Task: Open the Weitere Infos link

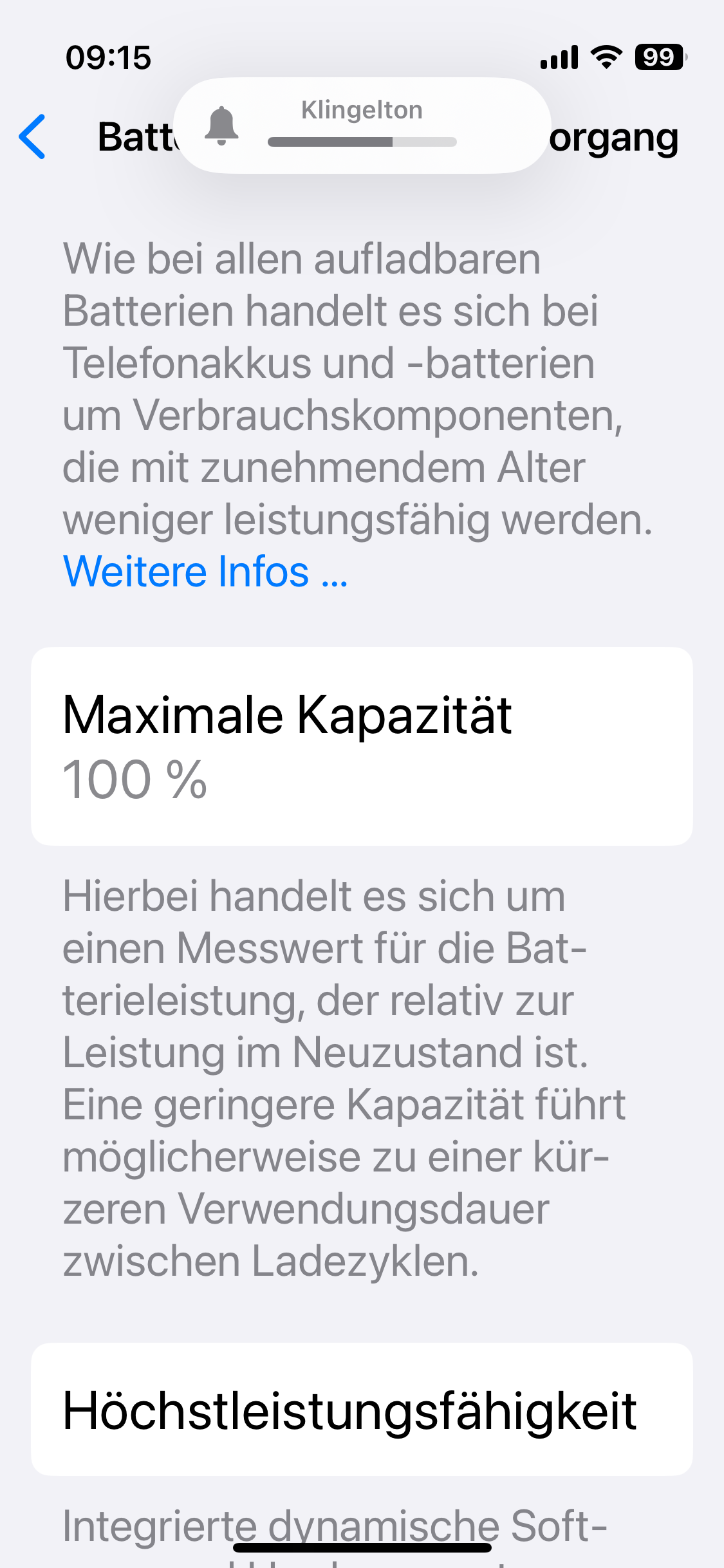Action: [x=205, y=572]
